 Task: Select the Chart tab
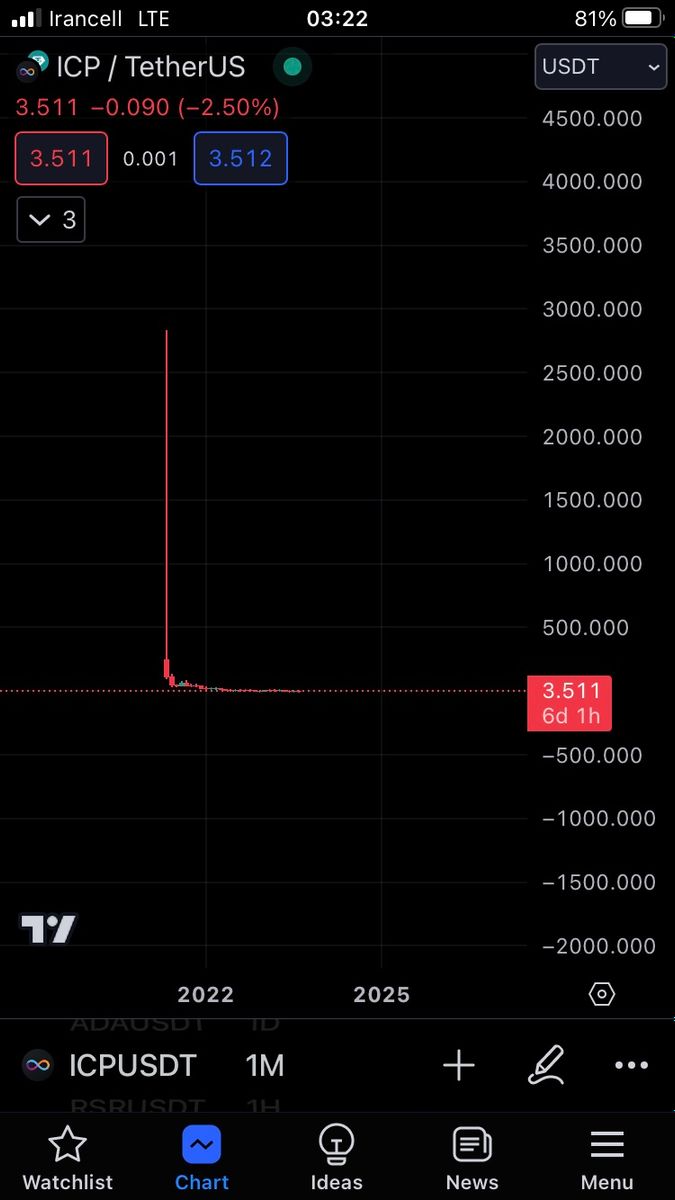202,1158
